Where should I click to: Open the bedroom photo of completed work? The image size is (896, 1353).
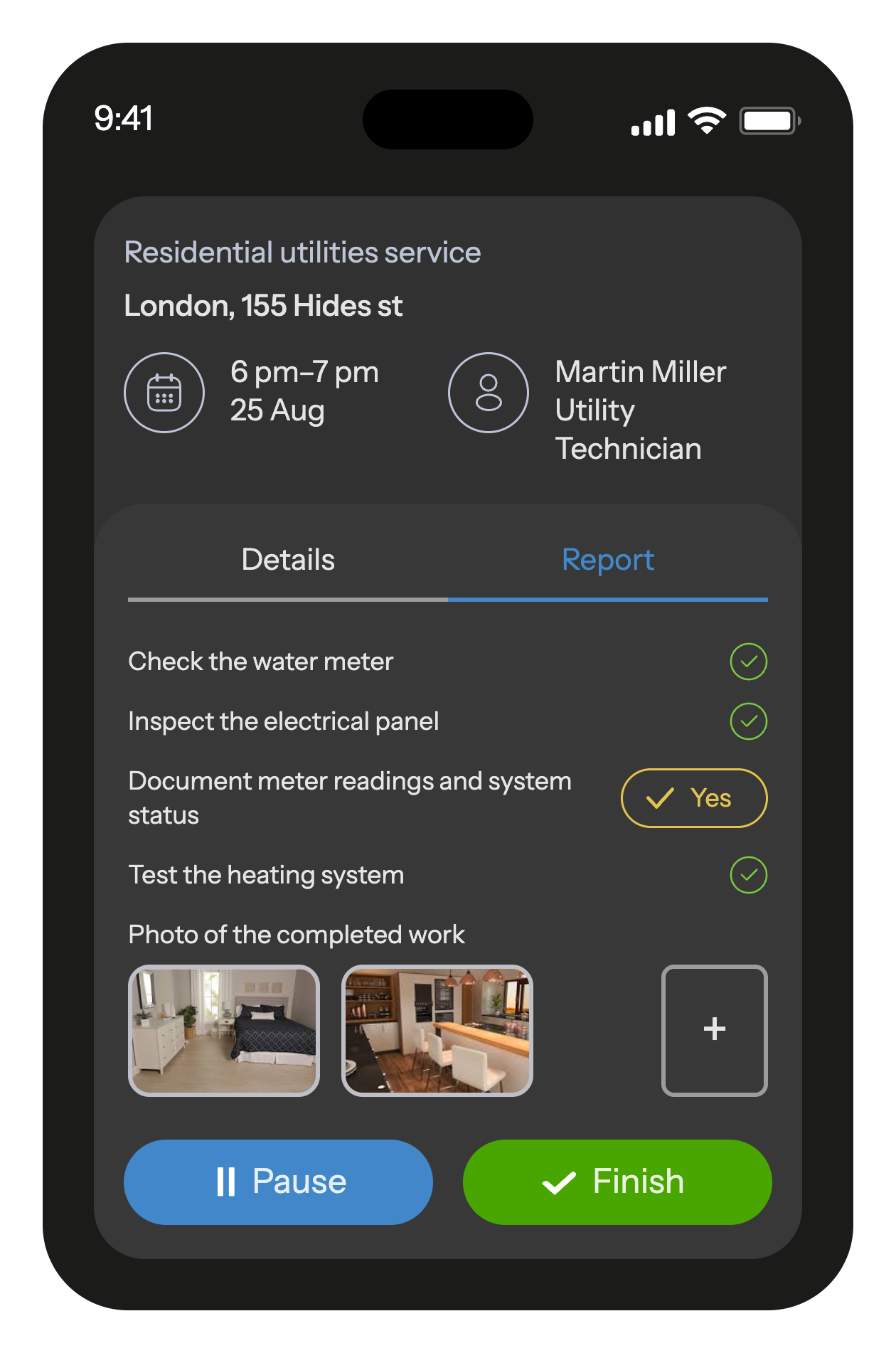click(x=224, y=1030)
